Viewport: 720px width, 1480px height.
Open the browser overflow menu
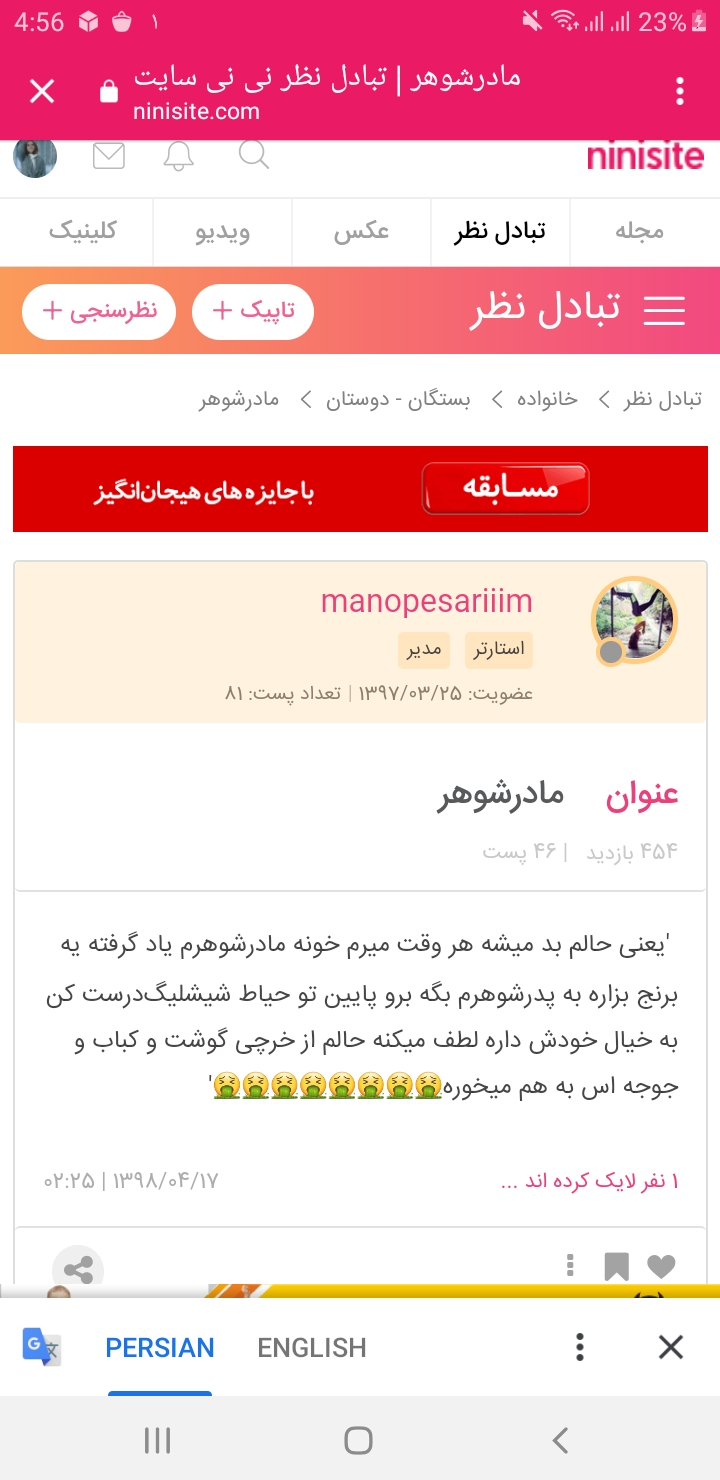(x=680, y=92)
